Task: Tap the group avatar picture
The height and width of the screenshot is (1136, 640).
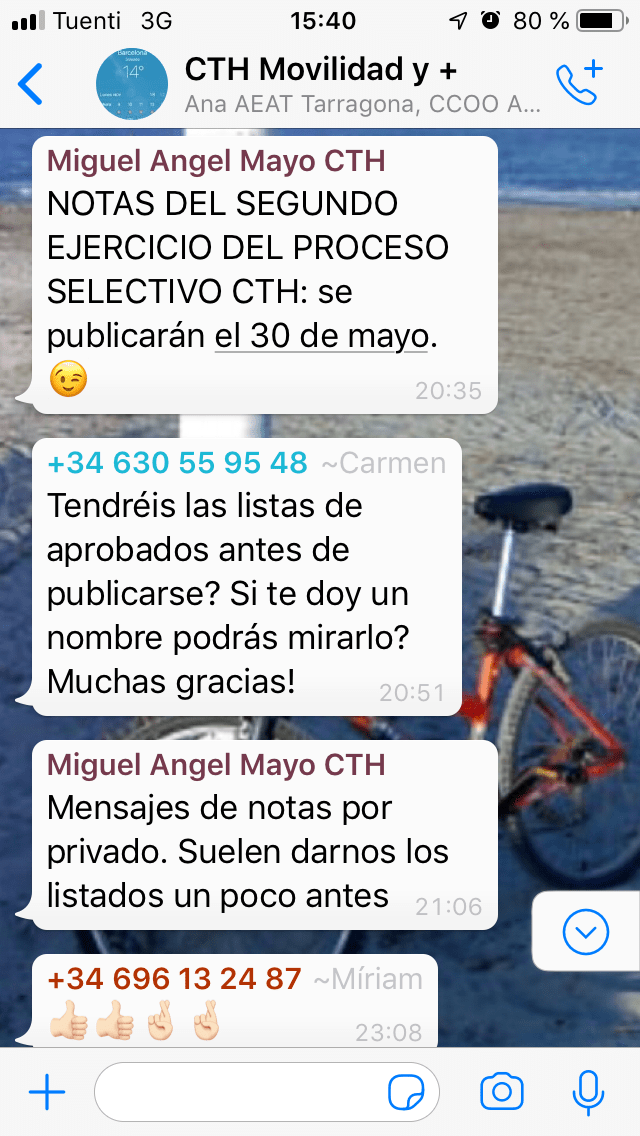Action: click(131, 84)
